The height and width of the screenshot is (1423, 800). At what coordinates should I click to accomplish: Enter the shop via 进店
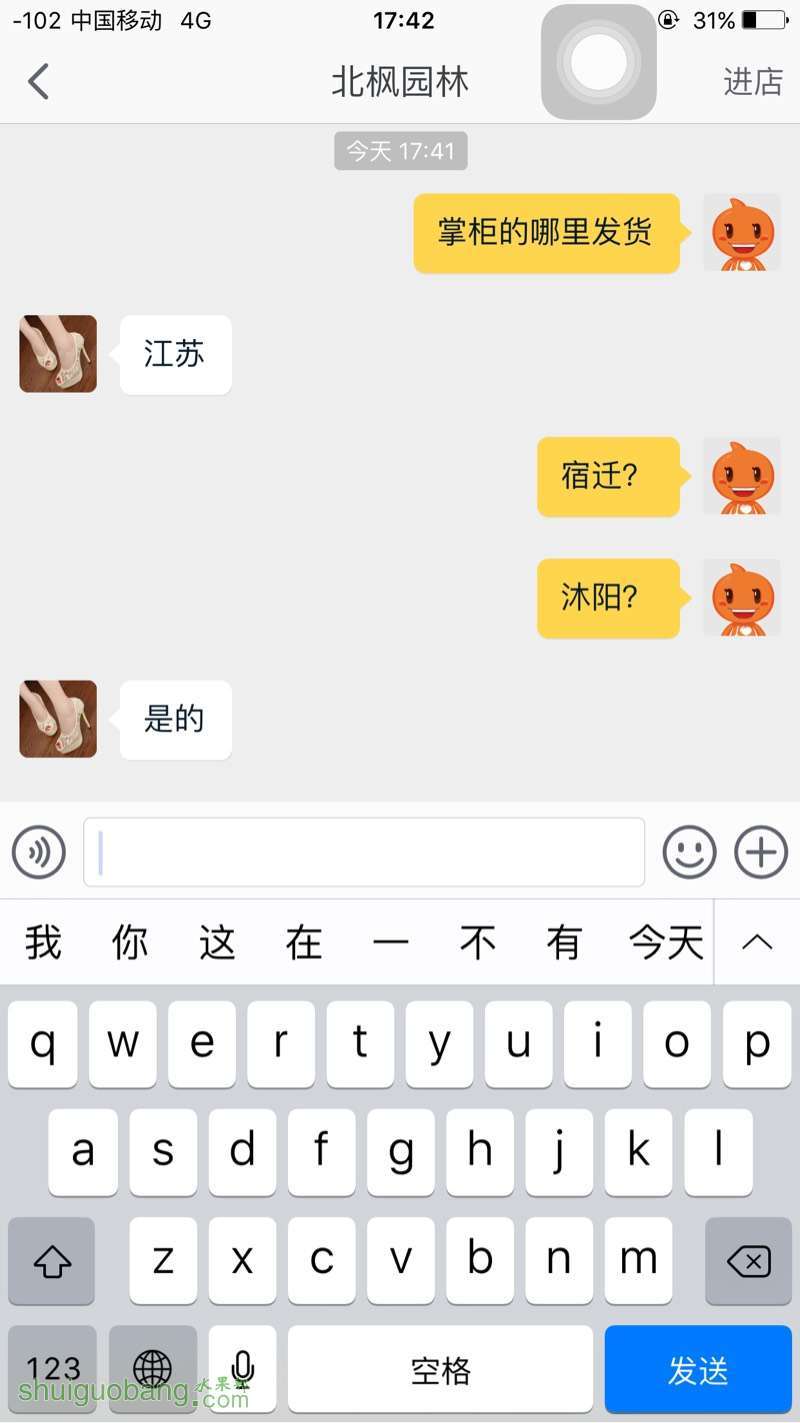tap(752, 81)
